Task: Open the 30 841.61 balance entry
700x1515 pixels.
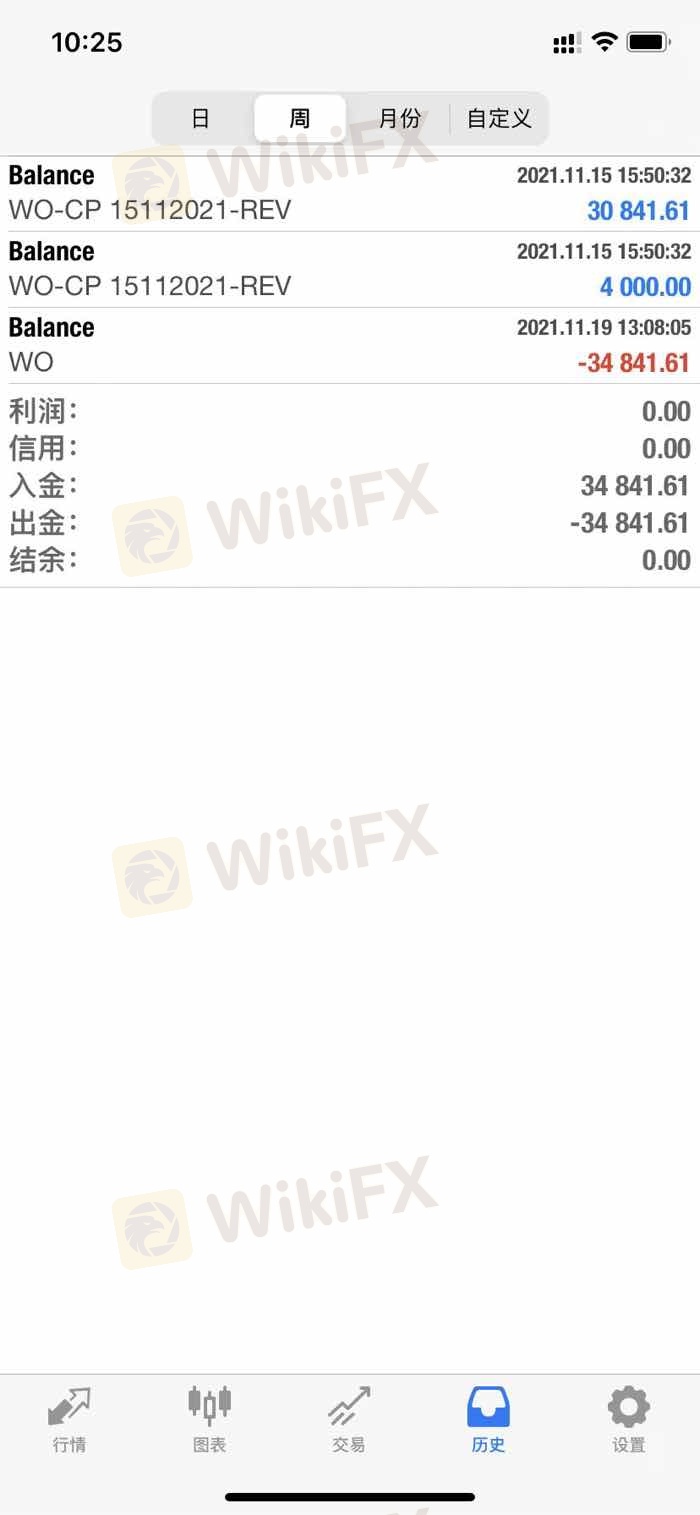Action: pos(350,194)
